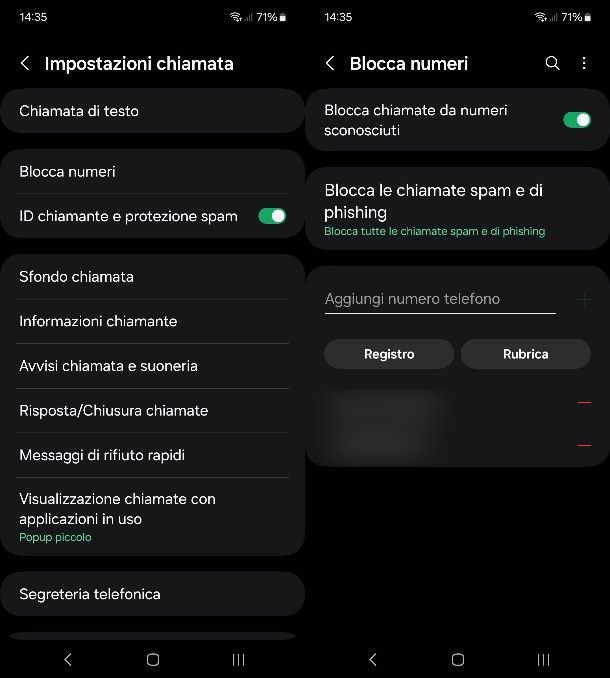Go back from Impostazioni chiamata
Screen dimensions: 610x678
pyautogui.click(x=25, y=63)
